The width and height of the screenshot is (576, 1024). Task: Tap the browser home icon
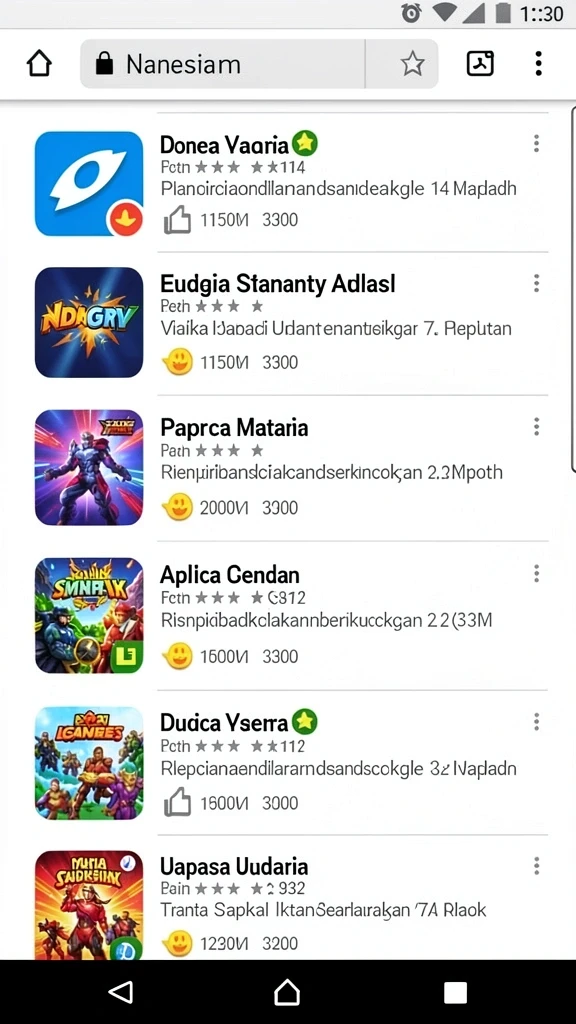click(x=39, y=64)
